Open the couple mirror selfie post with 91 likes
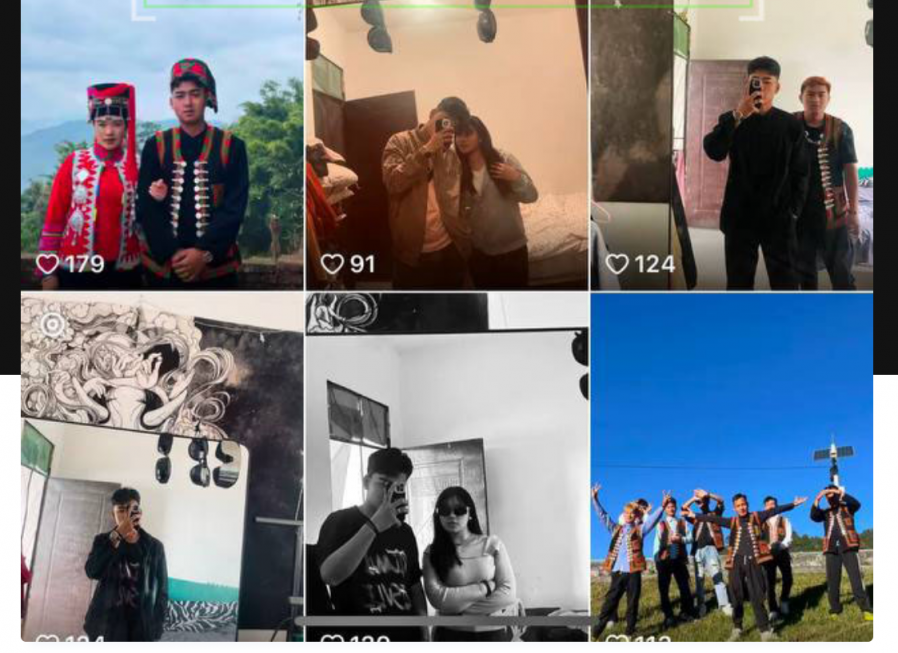This screenshot has height=653, width=898. point(447,150)
